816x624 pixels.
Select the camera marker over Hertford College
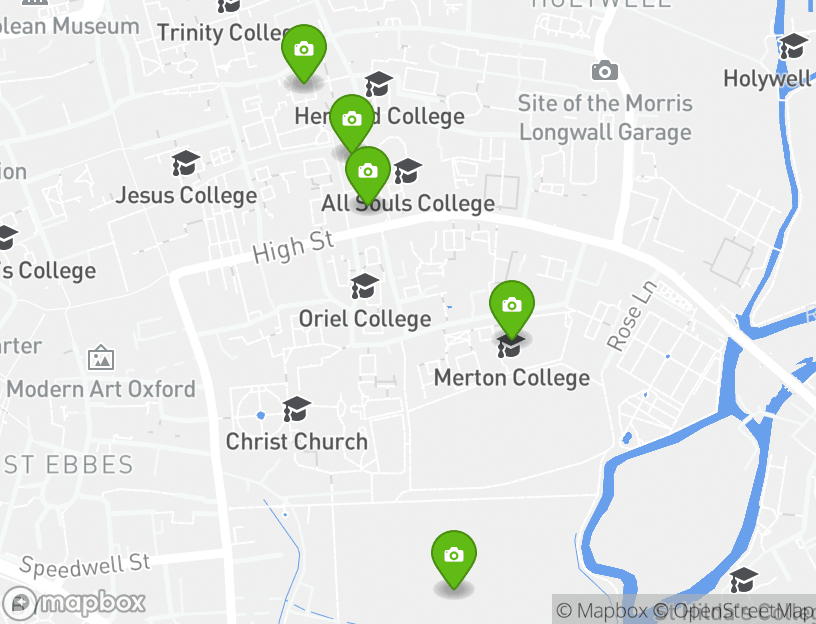(x=350, y=120)
